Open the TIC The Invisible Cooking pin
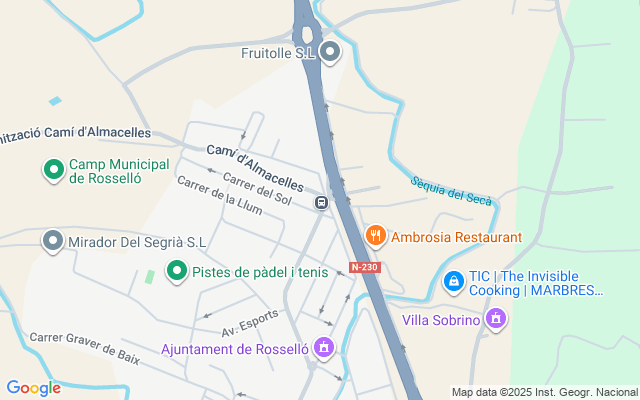This screenshot has height=400, width=640. tap(453, 283)
